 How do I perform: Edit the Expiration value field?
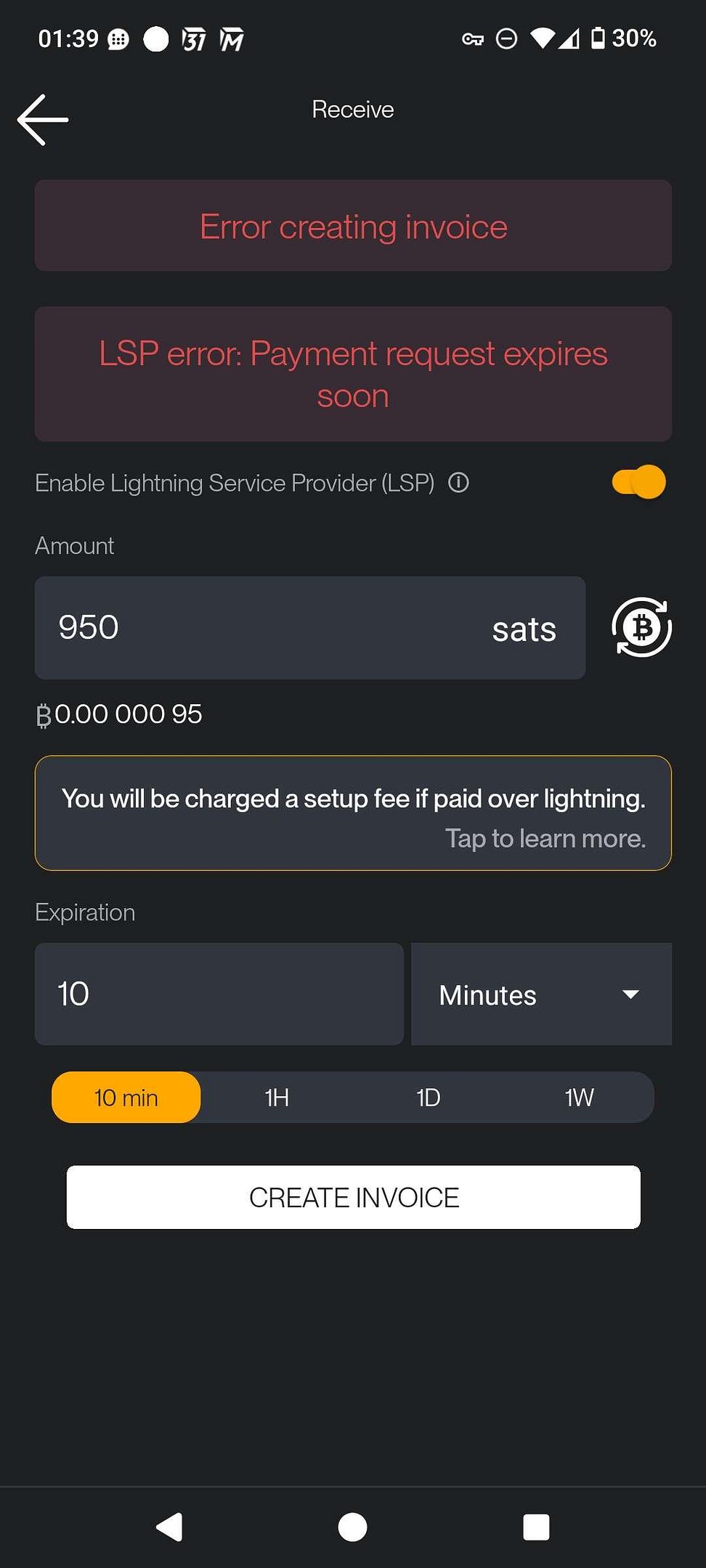point(218,994)
